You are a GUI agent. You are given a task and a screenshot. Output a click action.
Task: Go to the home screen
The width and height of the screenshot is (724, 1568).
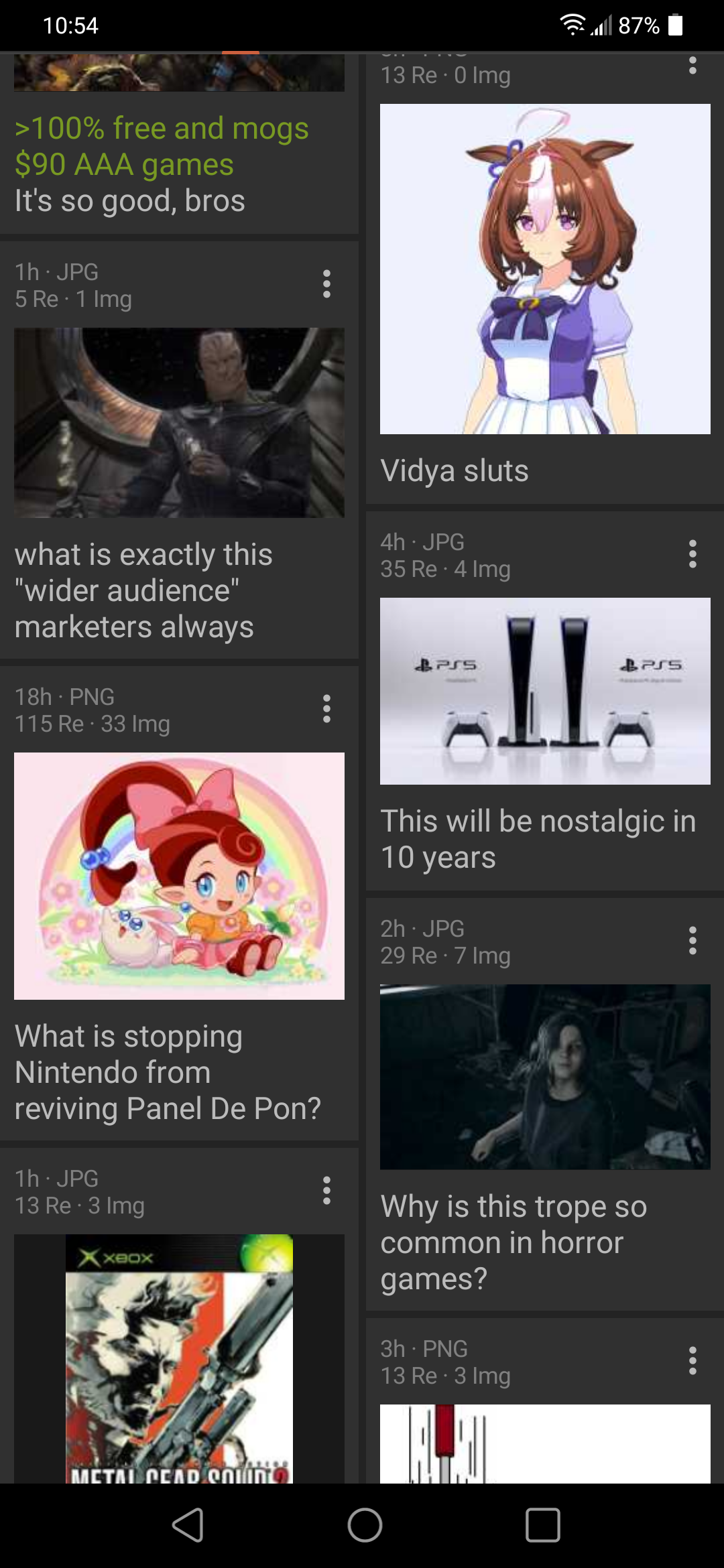[x=365, y=1525]
